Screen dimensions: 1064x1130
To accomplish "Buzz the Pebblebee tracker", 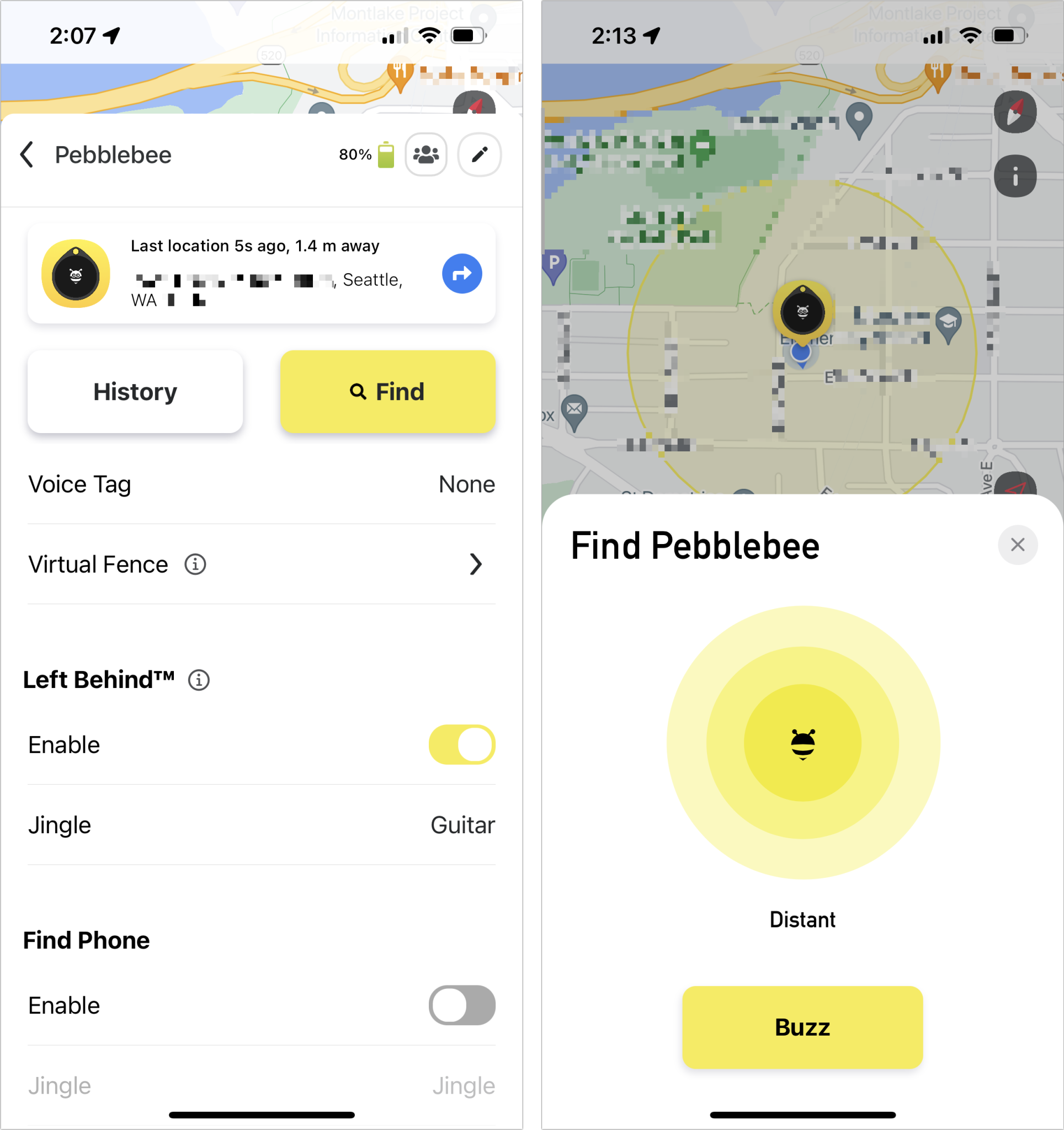I will 802,1027.
